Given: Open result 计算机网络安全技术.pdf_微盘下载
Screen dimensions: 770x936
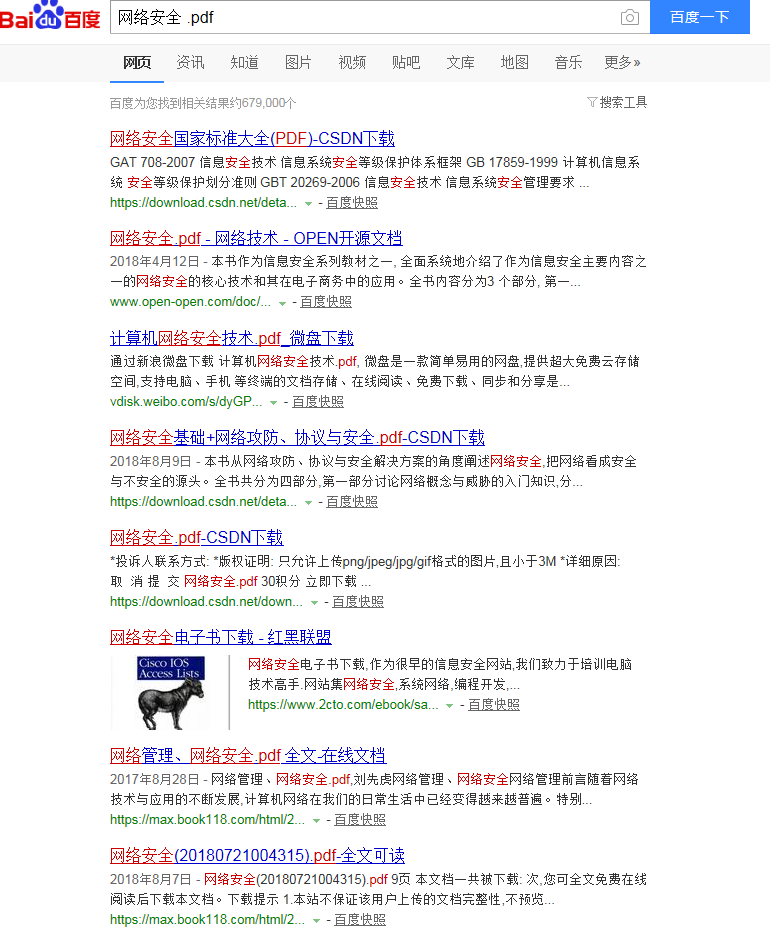Looking at the screenshot, I should [231, 338].
